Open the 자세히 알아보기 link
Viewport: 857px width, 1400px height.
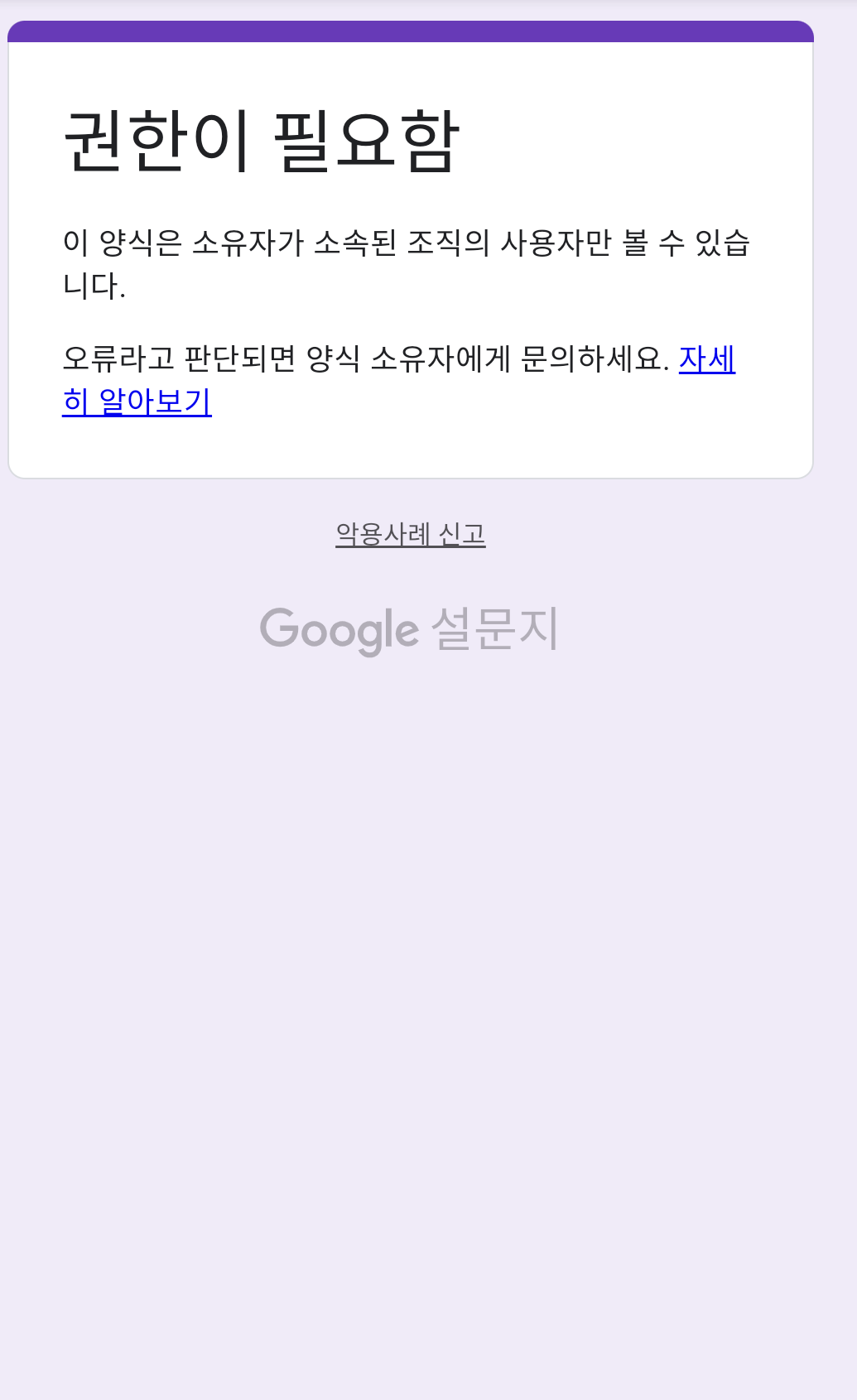pos(137,402)
